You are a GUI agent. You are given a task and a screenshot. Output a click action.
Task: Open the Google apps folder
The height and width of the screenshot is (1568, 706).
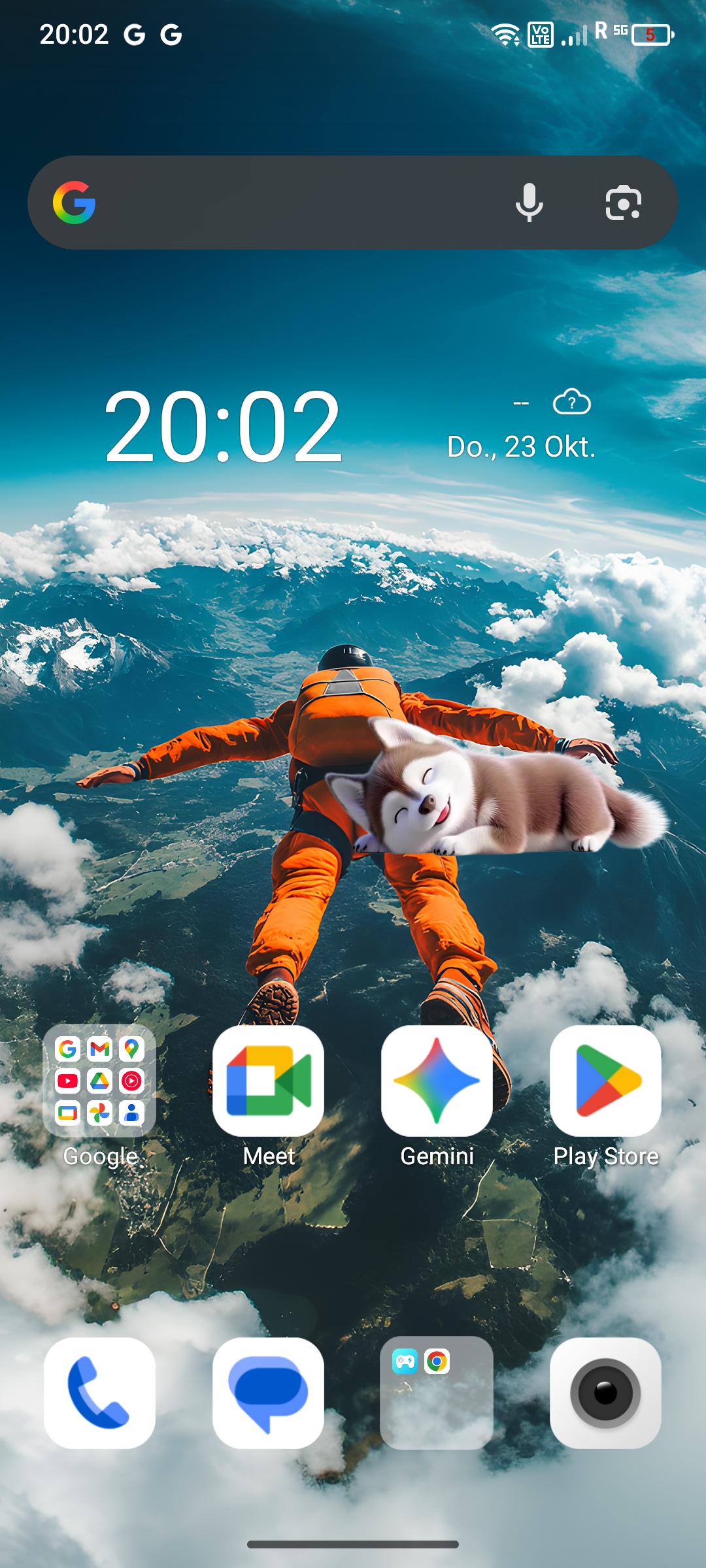tap(99, 1081)
